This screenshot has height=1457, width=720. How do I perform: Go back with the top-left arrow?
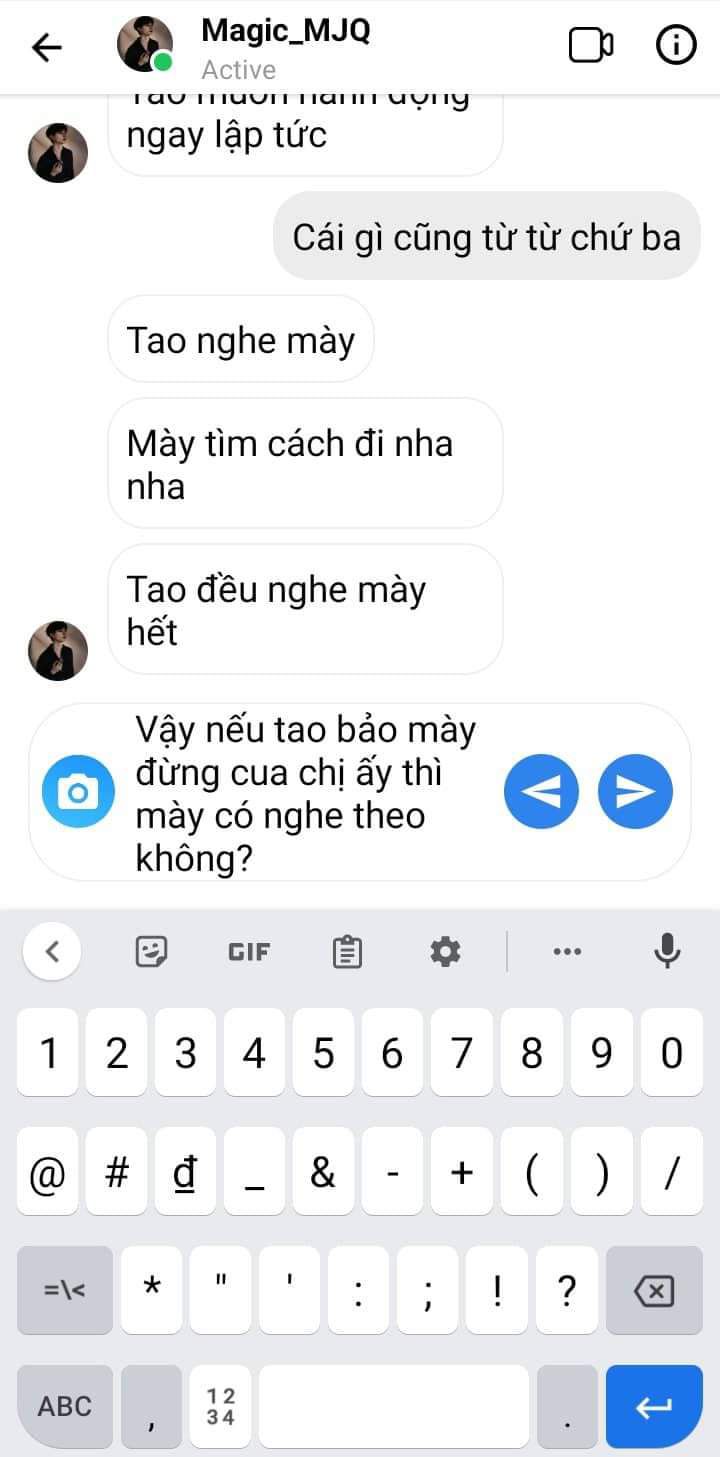[x=47, y=47]
